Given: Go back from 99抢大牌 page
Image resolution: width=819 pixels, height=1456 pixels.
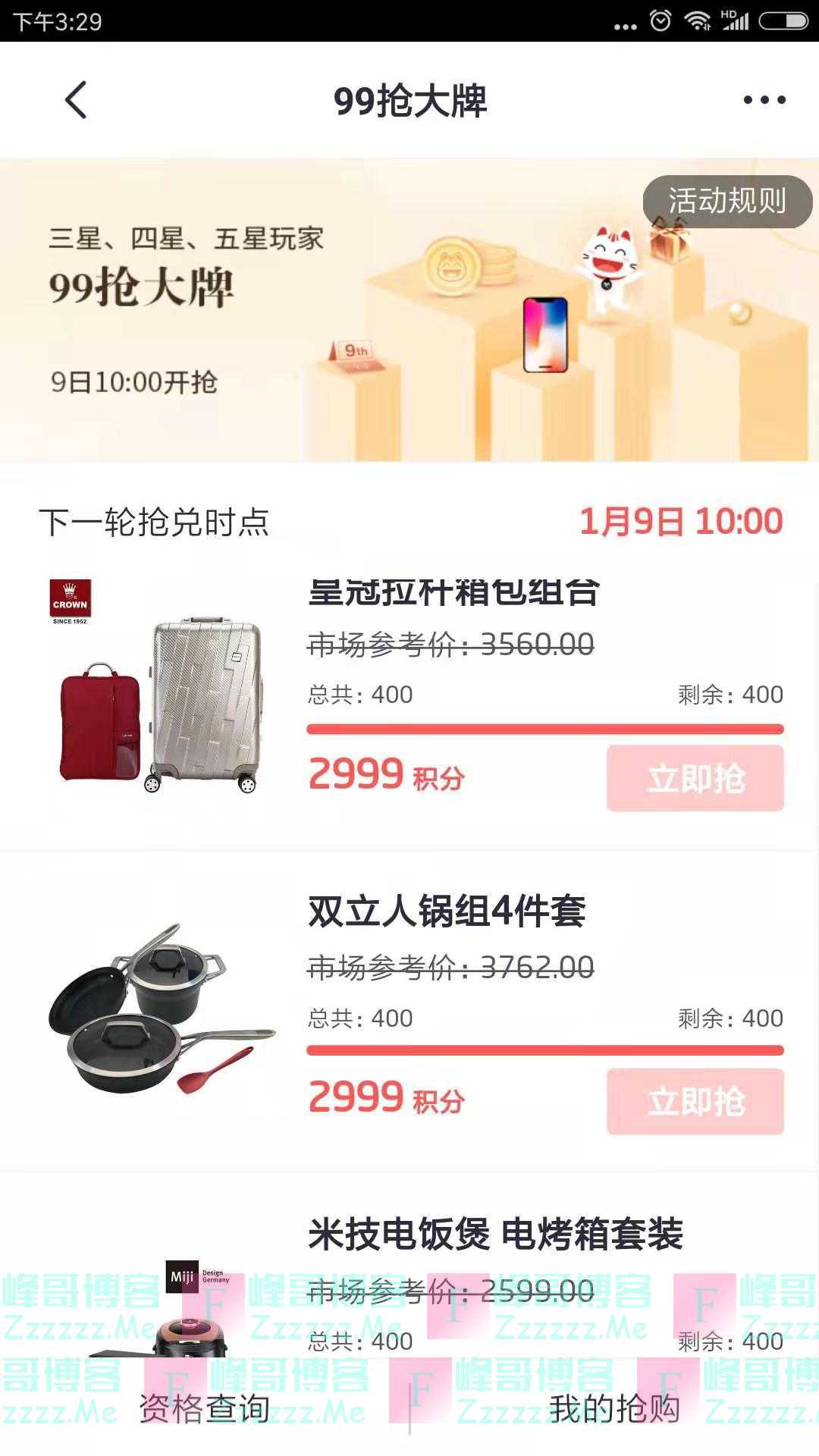Looking at the screenshot, I should 76,100.
